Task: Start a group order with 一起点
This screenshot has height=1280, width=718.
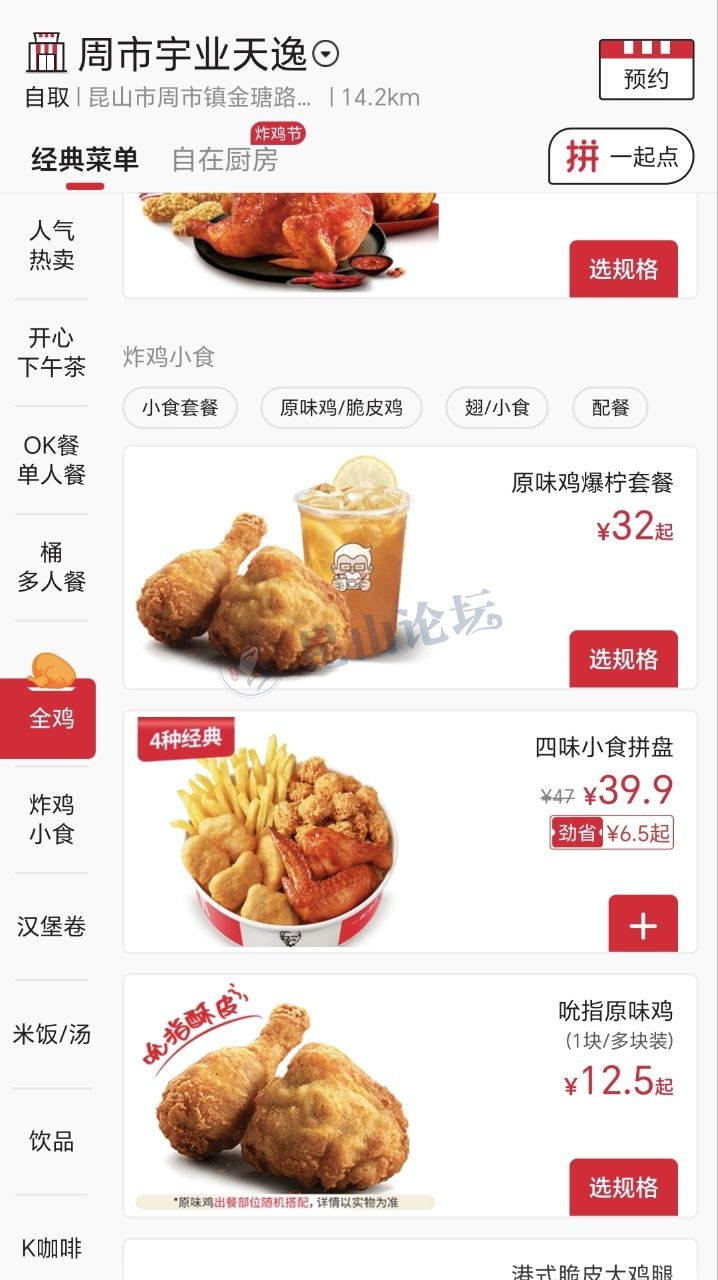Action: (x=621, y=157)
